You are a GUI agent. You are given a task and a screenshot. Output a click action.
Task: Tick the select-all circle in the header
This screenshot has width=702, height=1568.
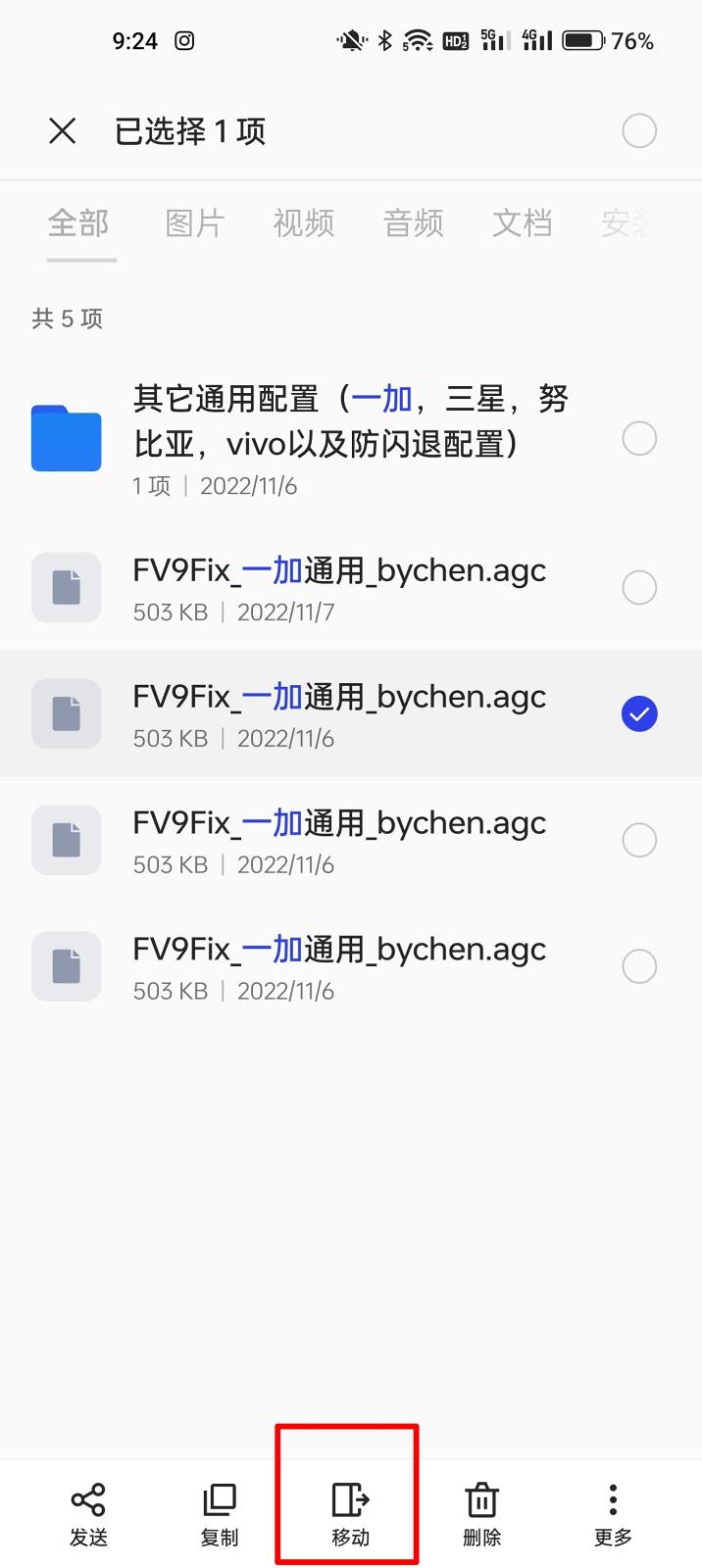(x=639, y=131)
